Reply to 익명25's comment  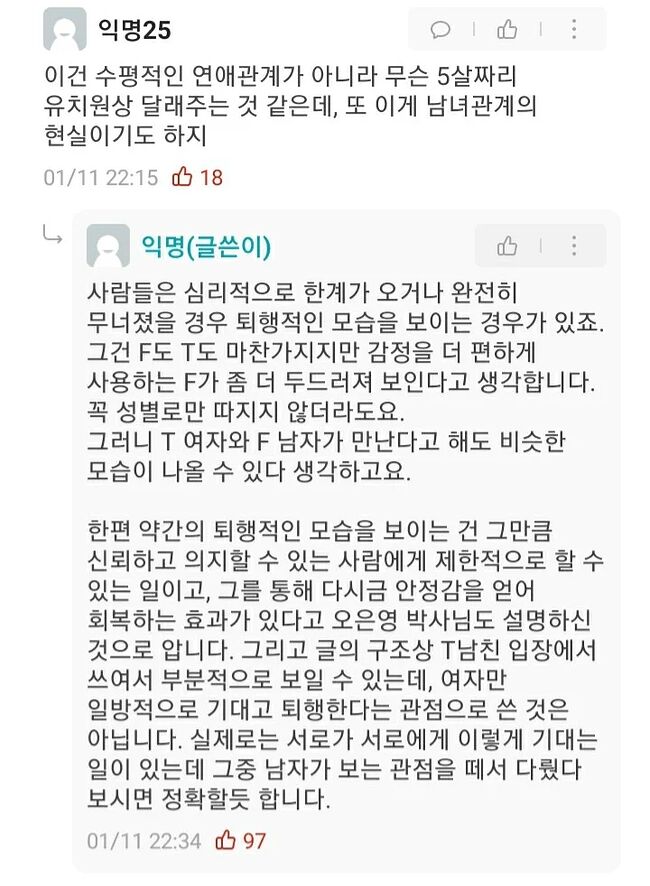pos(441,29)
